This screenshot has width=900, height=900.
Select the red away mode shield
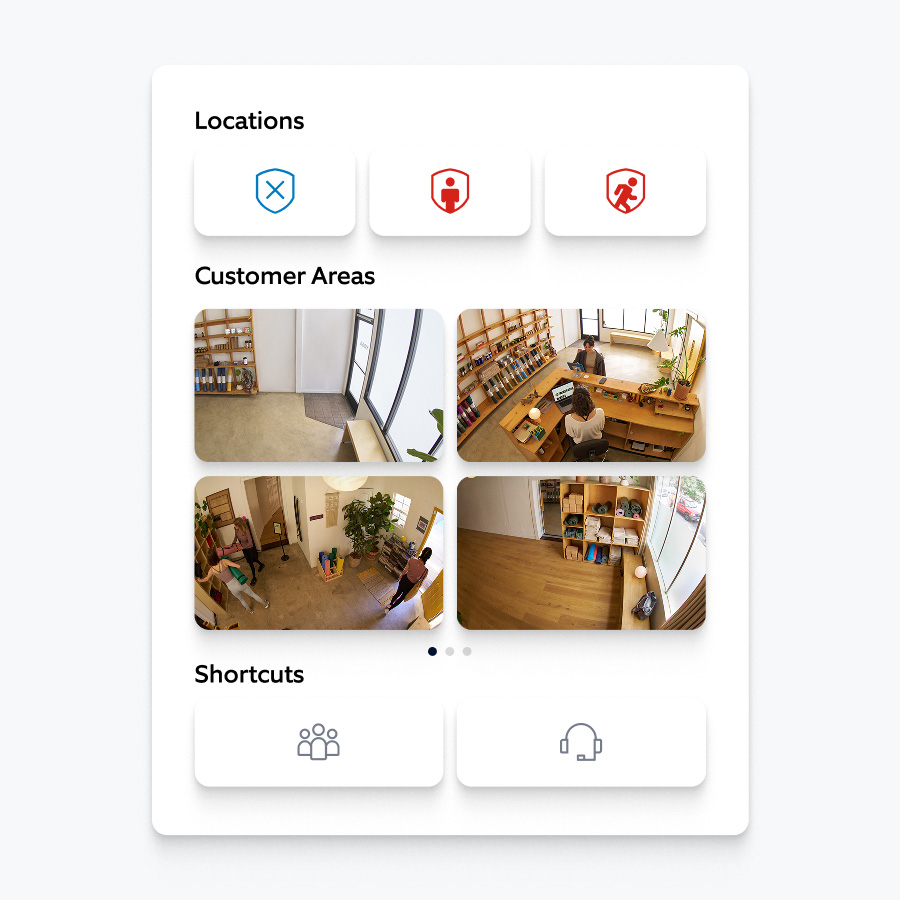[x=625, y=190]
